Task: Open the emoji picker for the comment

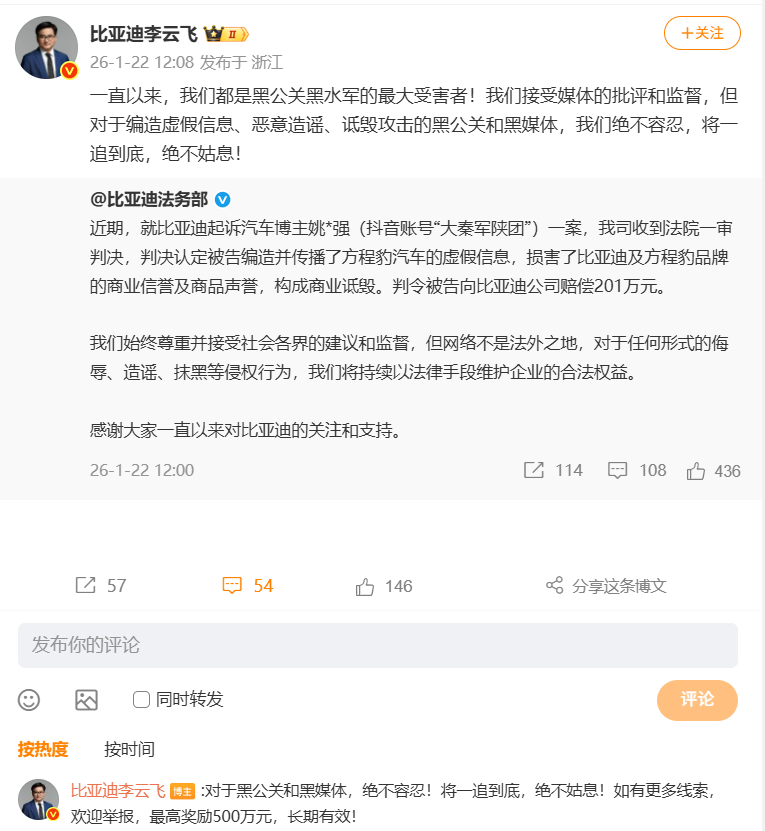Action: 30,699
